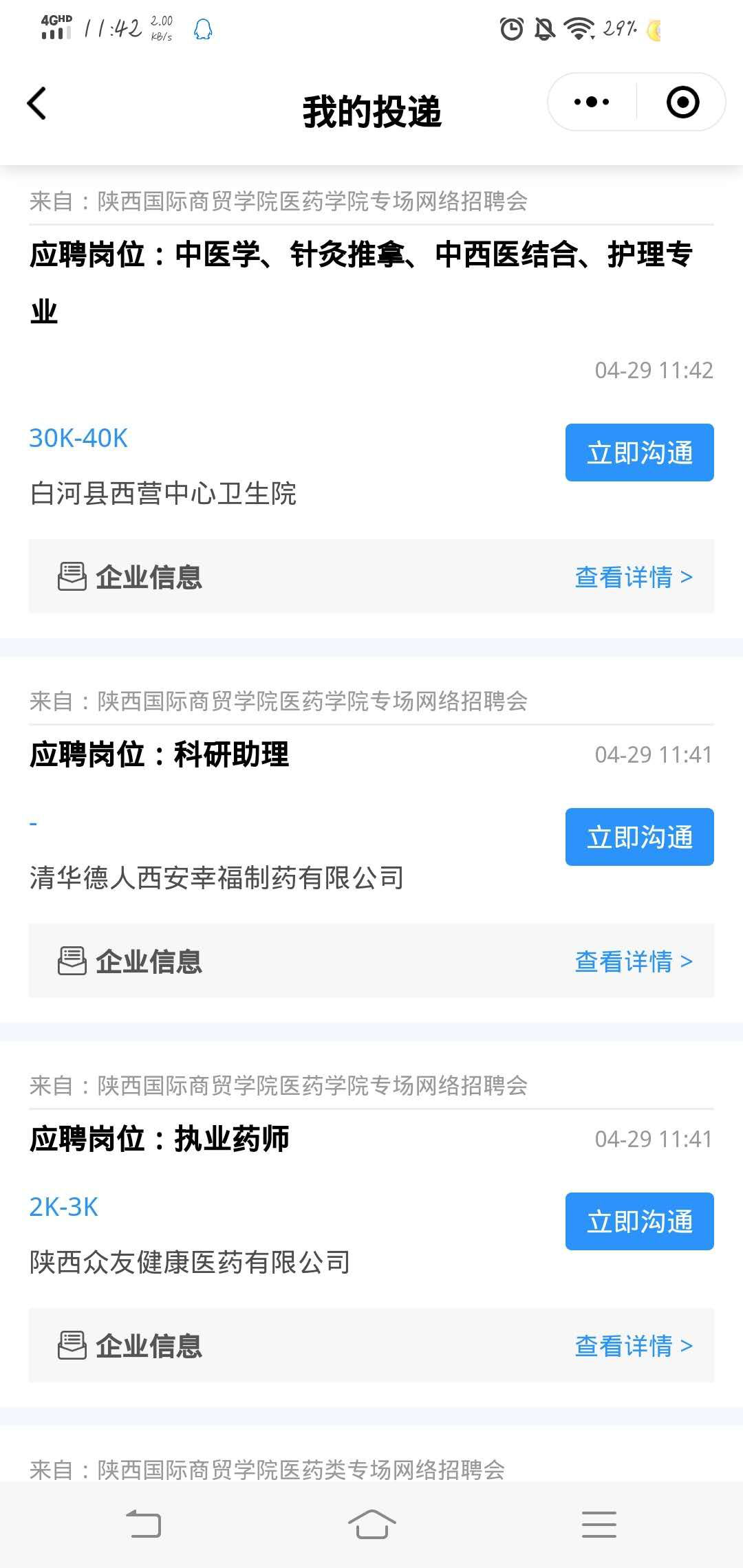Go back from 我的投递 page
The height and width of the screenshot is (1568, 743).
tap(37, 104)
